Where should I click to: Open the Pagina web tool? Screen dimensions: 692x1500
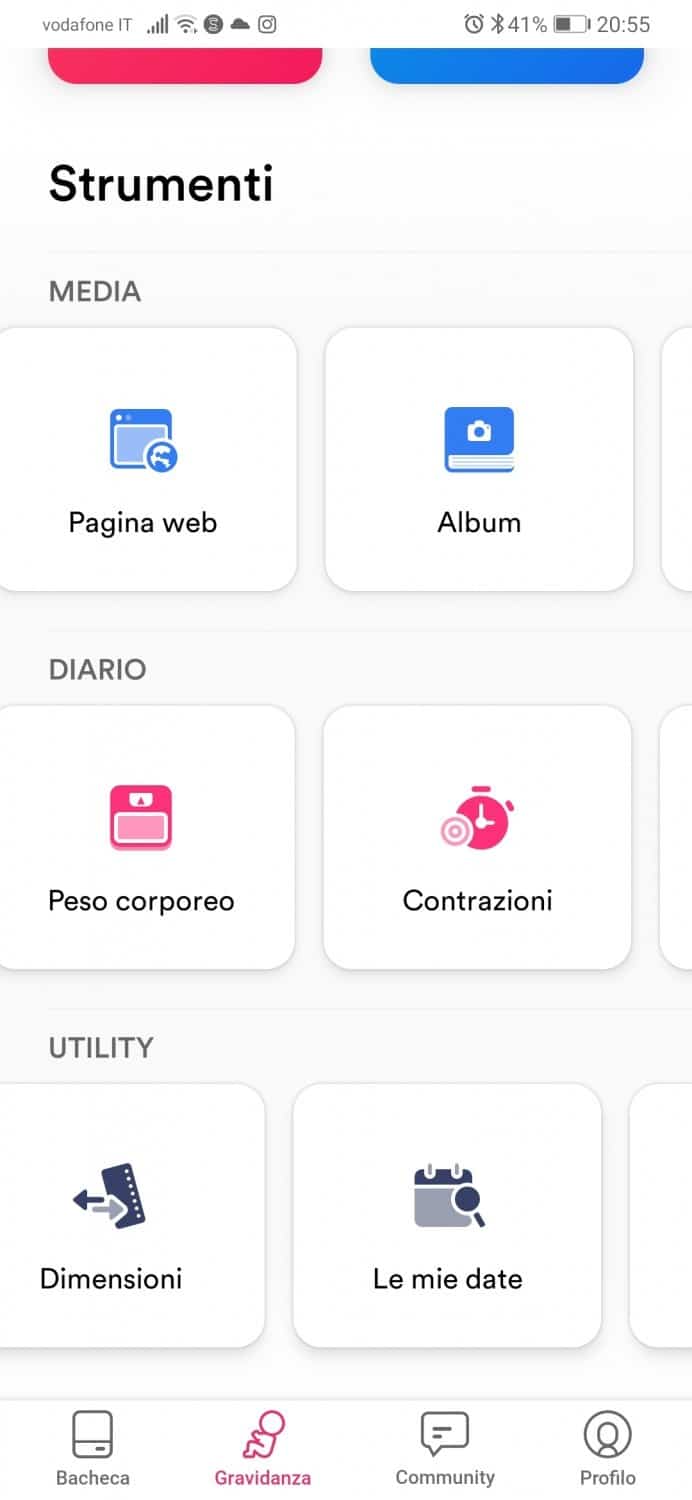click(143, 460)
